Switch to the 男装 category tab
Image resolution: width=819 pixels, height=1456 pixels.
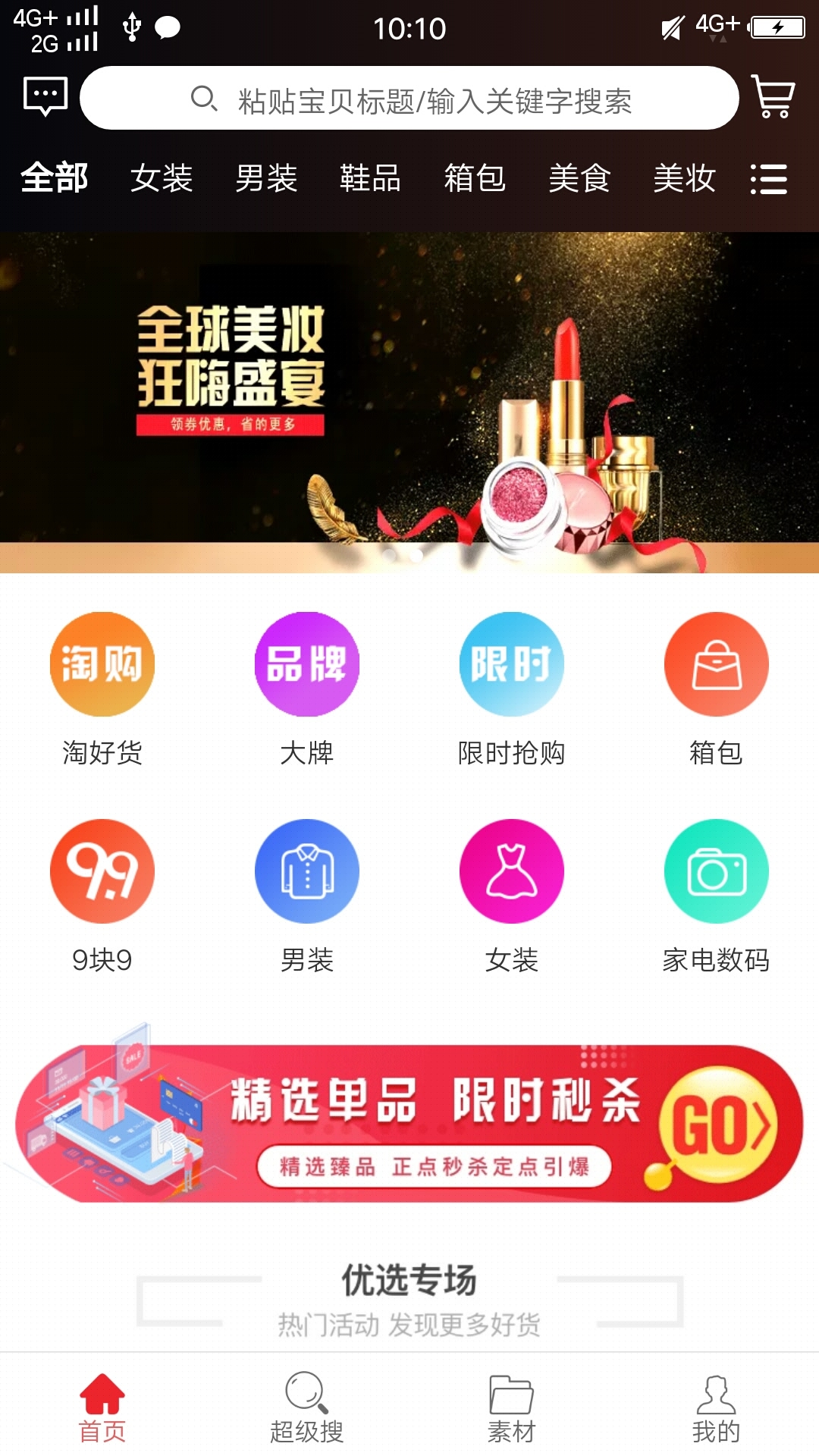click(x=266, y=179)
